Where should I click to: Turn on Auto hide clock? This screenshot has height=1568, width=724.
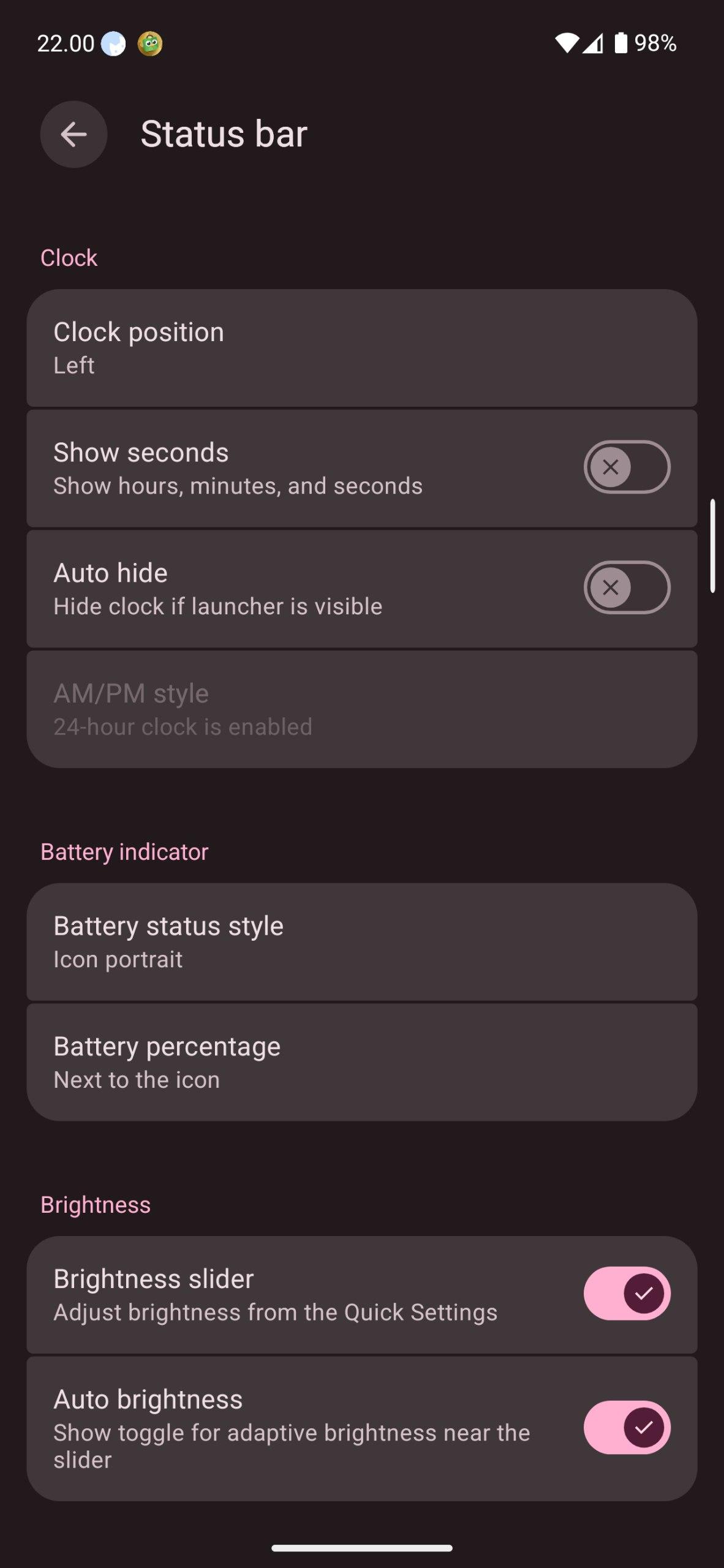[627, 587]
